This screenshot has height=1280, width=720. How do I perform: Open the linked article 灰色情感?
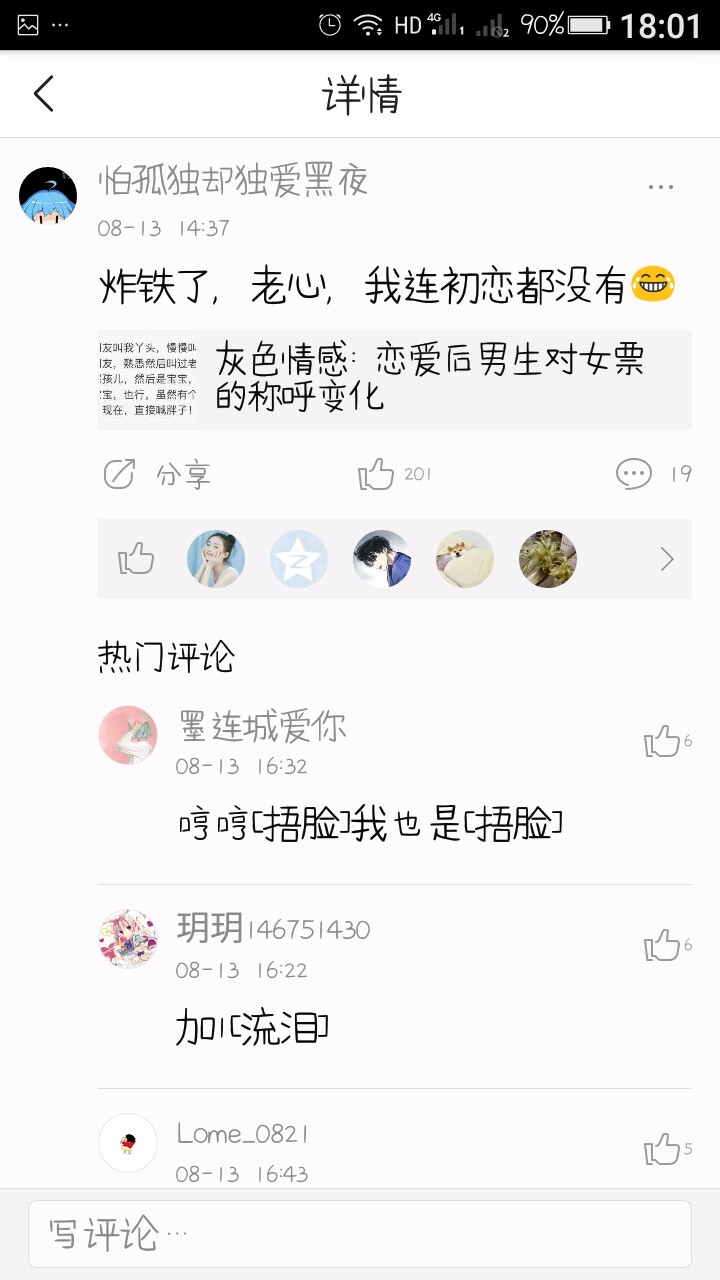tap(394, 379)
